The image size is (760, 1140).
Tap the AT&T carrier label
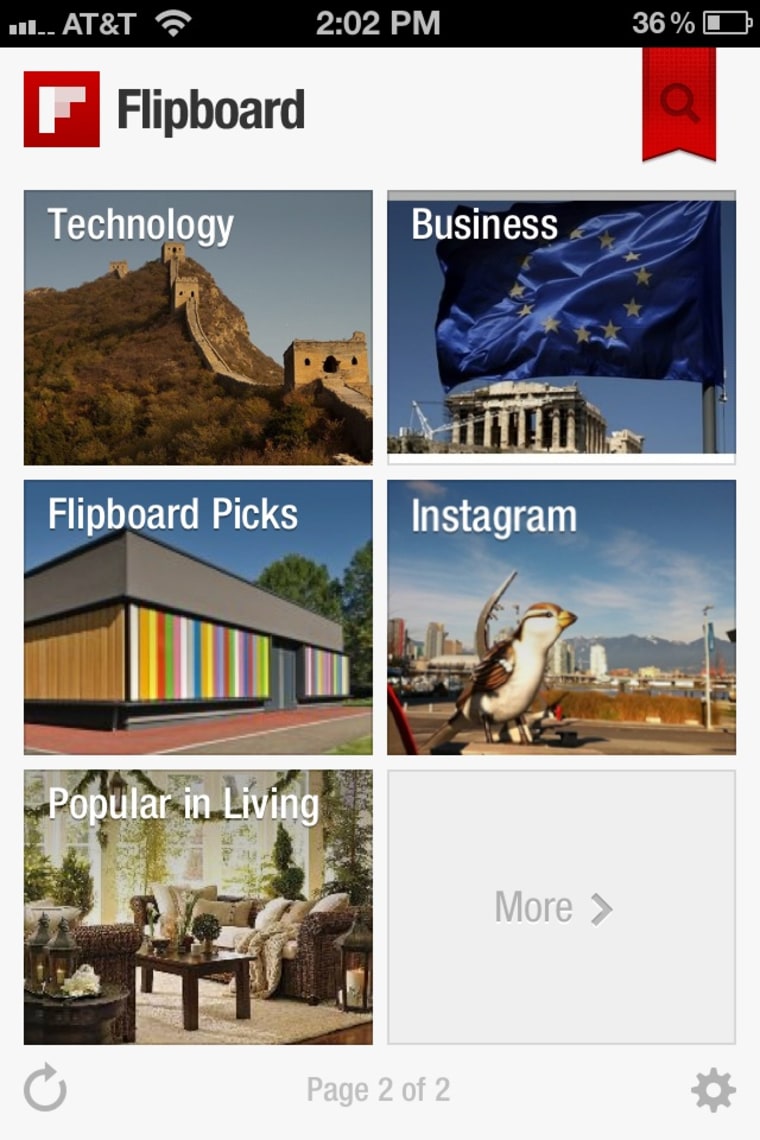[96, 23]
